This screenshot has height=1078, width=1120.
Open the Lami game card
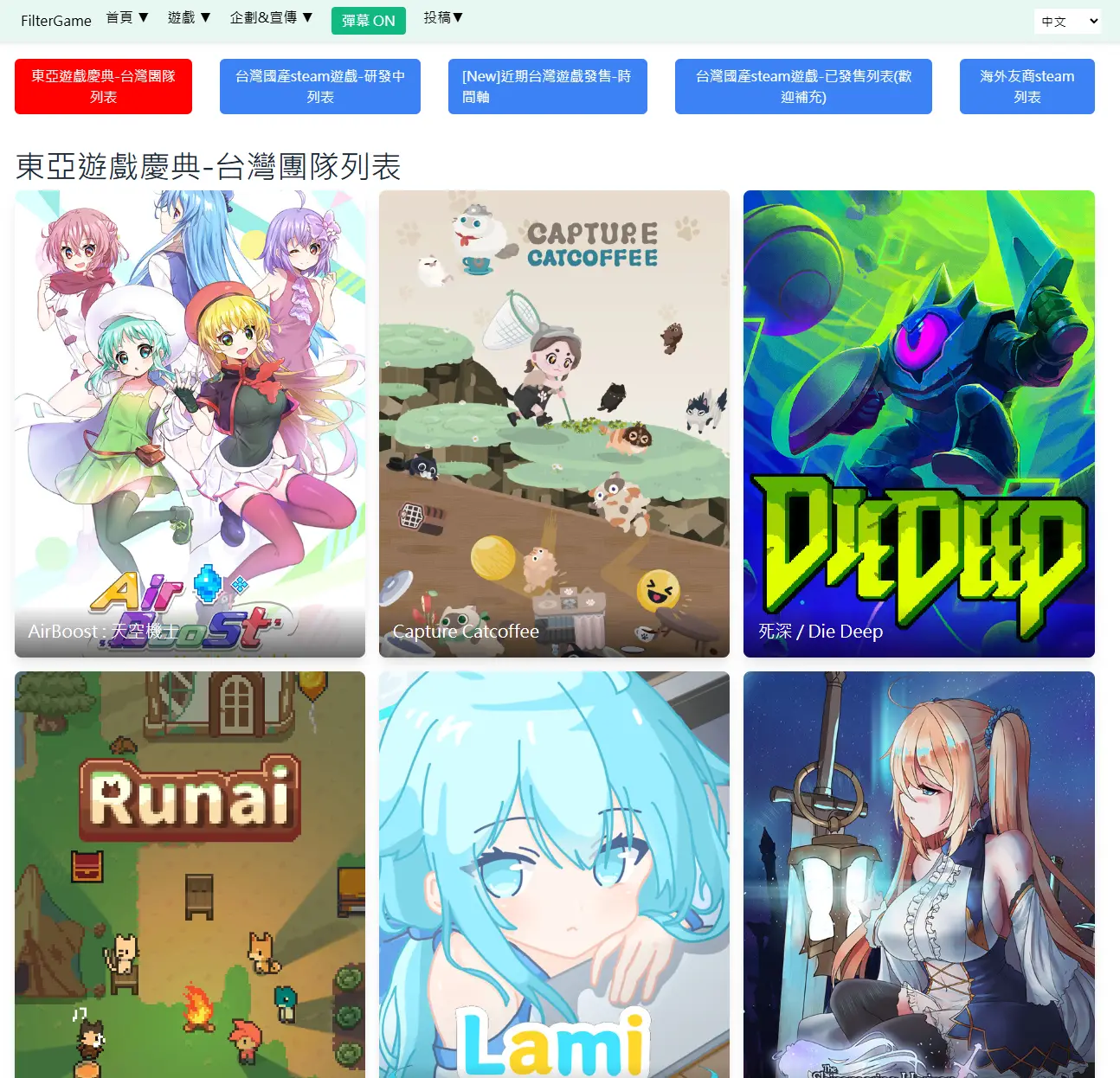(554, 874)
